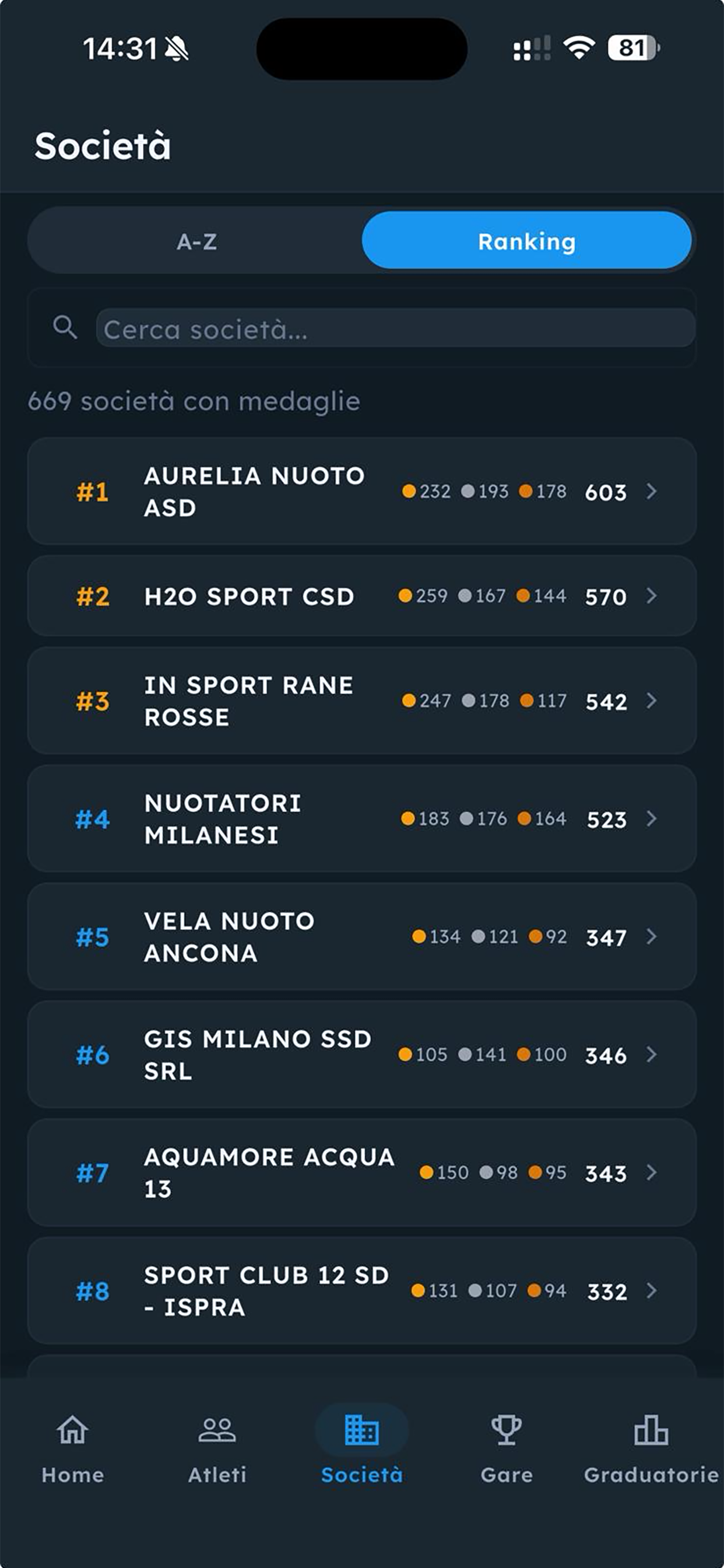Tap the Società bottom navigation item
Image resolution: width=724 pixels, height=1568 pixels.
362,1448
